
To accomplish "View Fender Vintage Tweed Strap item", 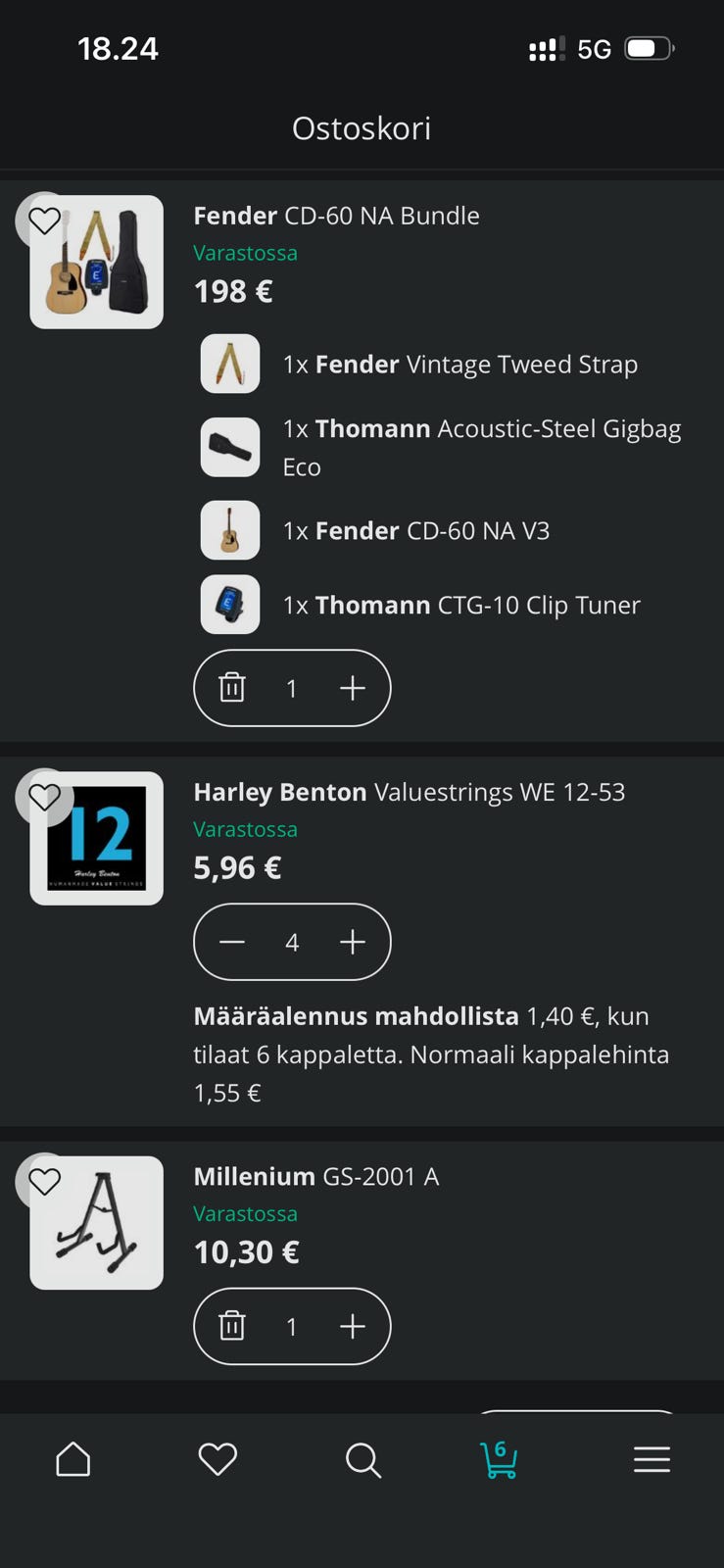I will (x=460, y=364).
